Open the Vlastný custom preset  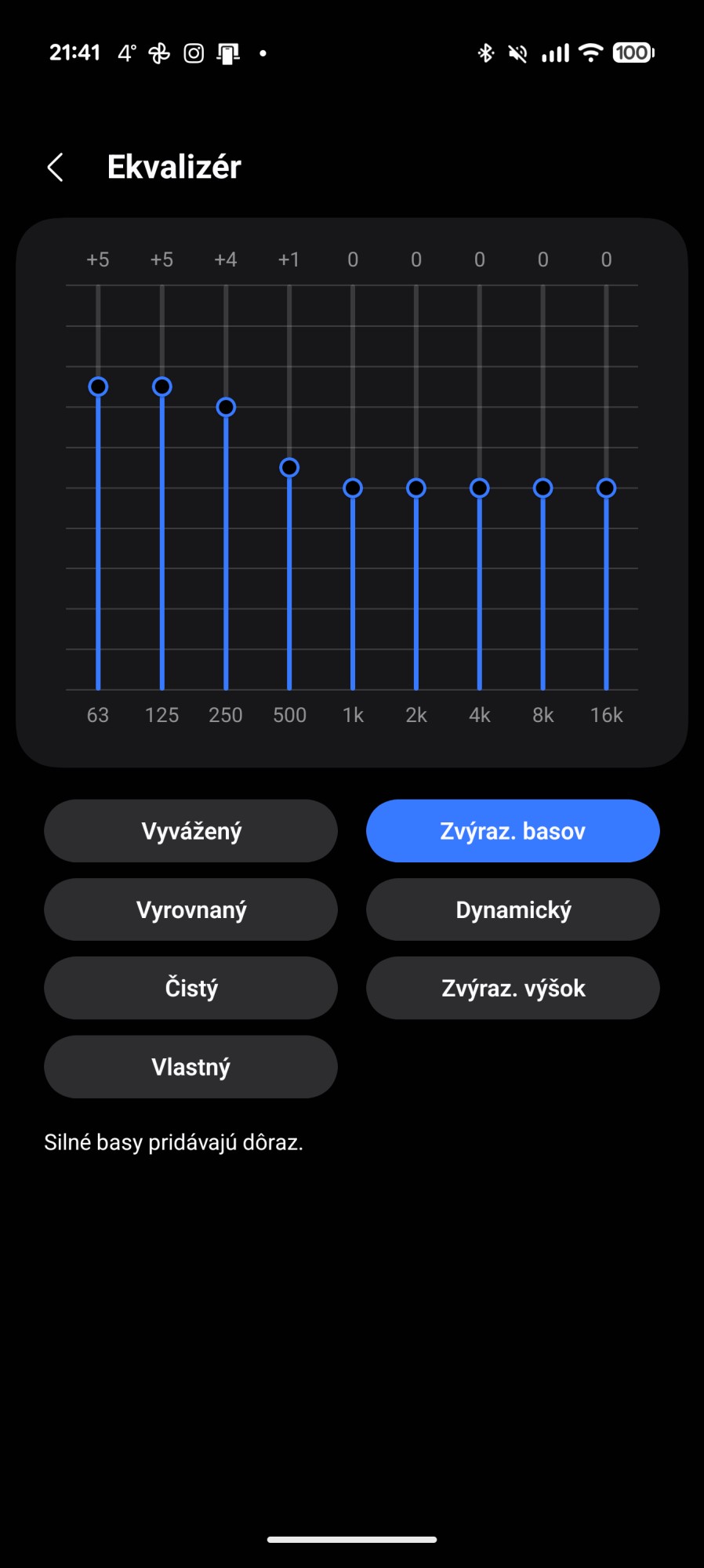(x=191, y=1067)
